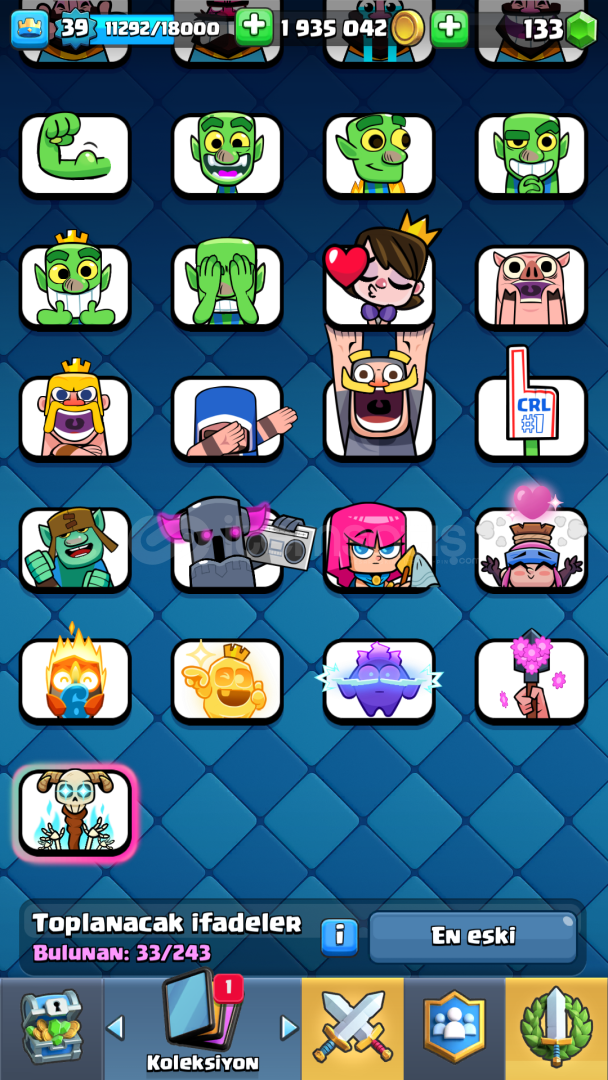Choose the pink pig emote
Screen dimensions: 608x1080
pyautogui.click(x=531, y=287)
